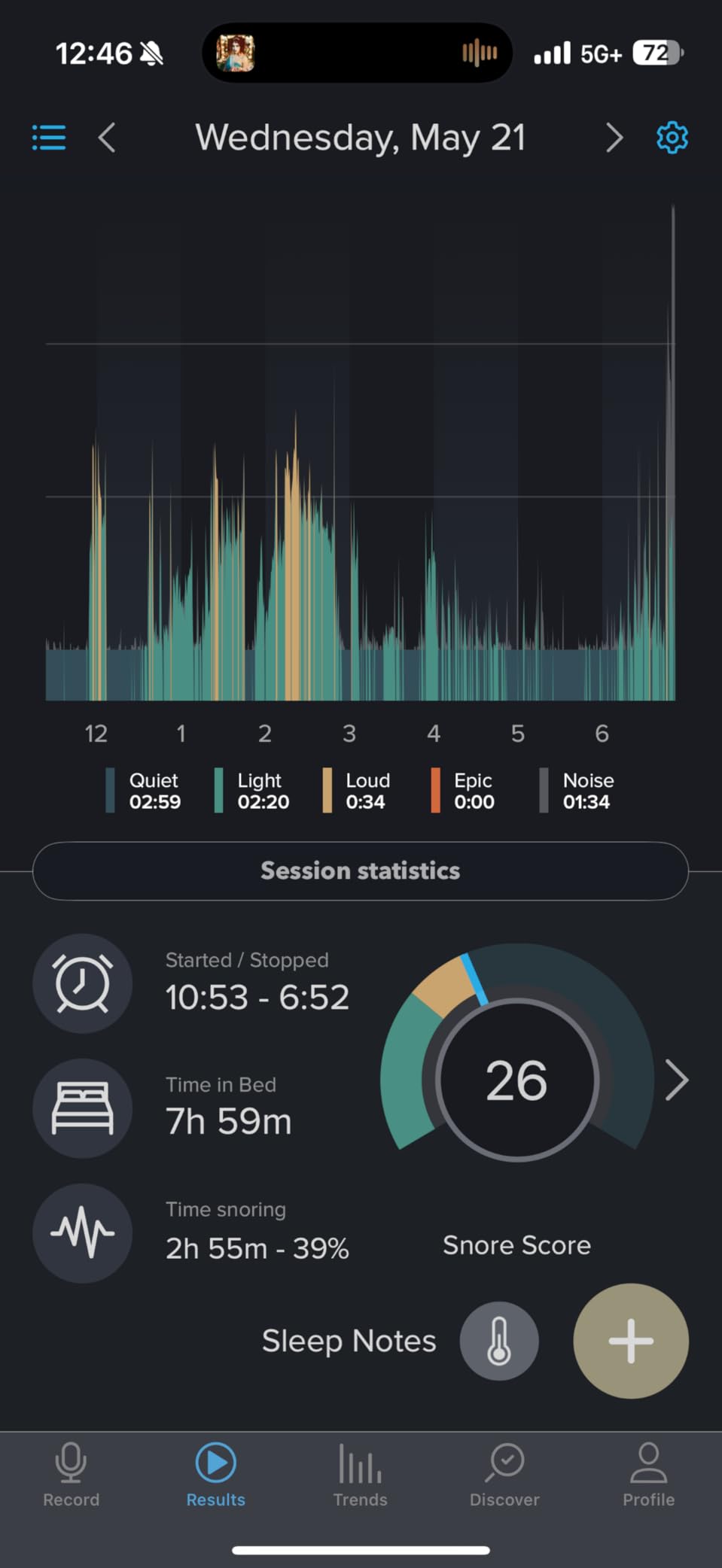
Task: Open the session list menu icon
Action: [x=49, y=138]
